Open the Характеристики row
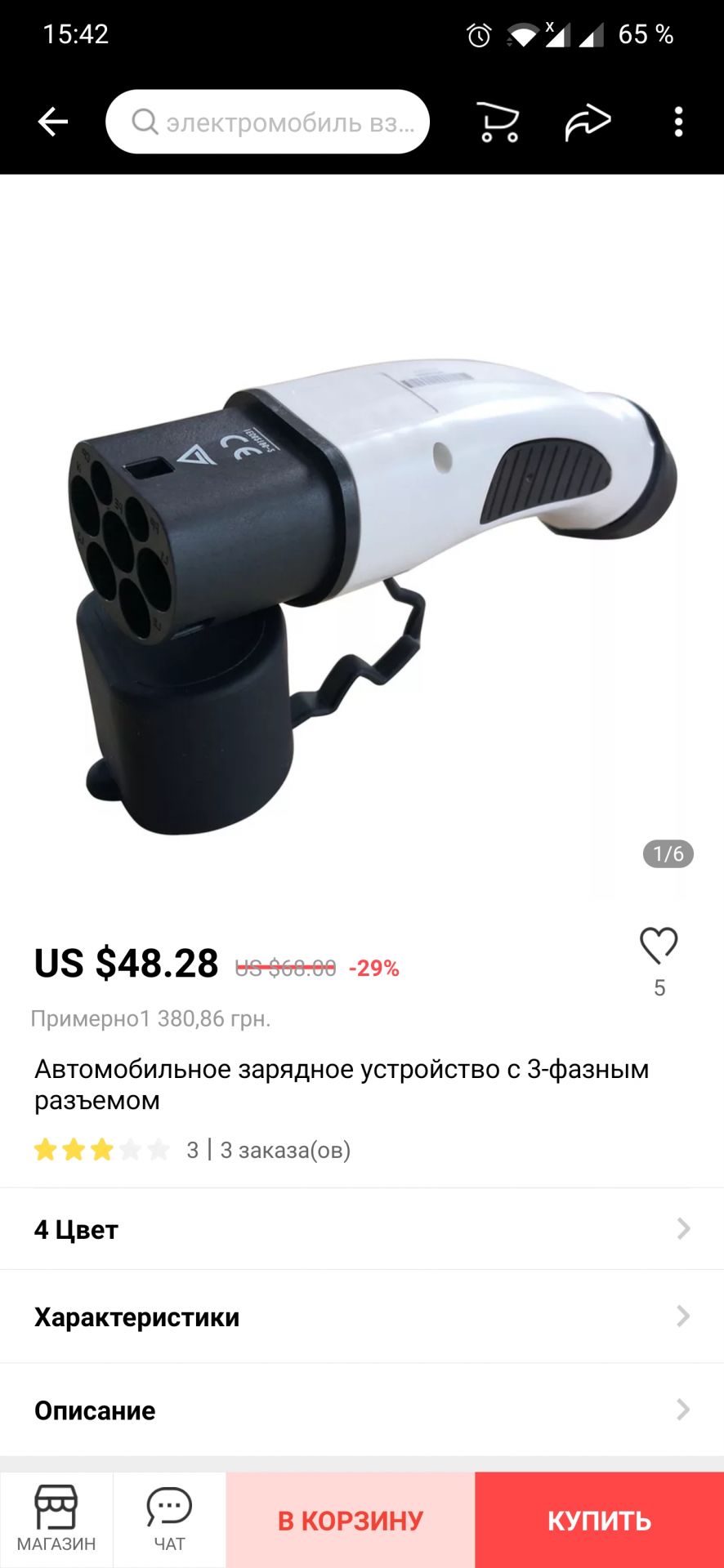This screenshot has height=1568, width=724. coord(362,1316)
